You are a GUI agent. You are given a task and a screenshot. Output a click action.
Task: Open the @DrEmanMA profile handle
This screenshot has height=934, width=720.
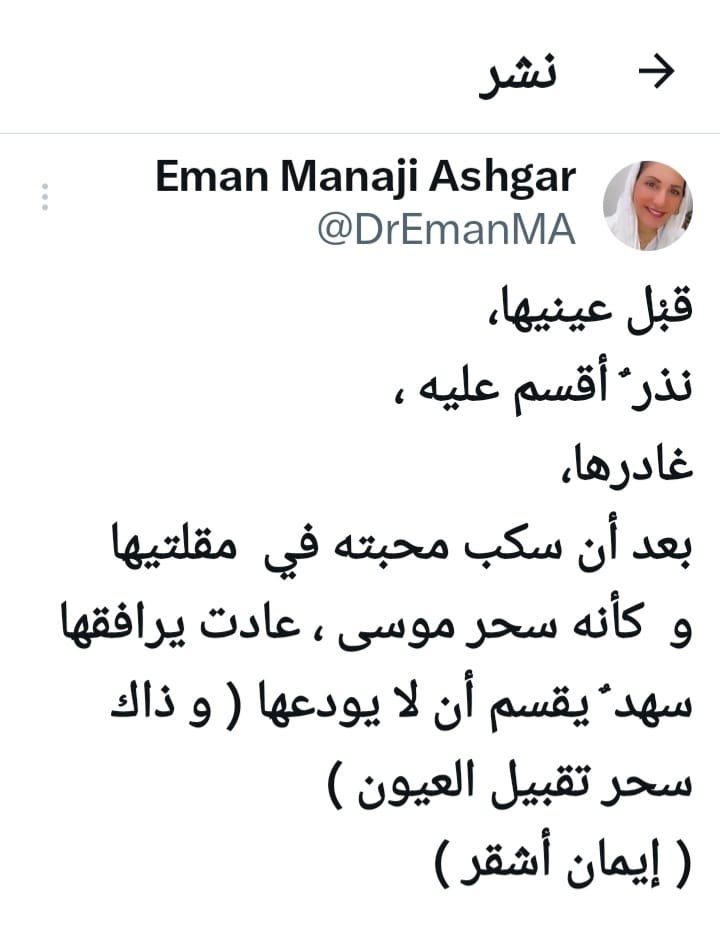coord(446,229)
